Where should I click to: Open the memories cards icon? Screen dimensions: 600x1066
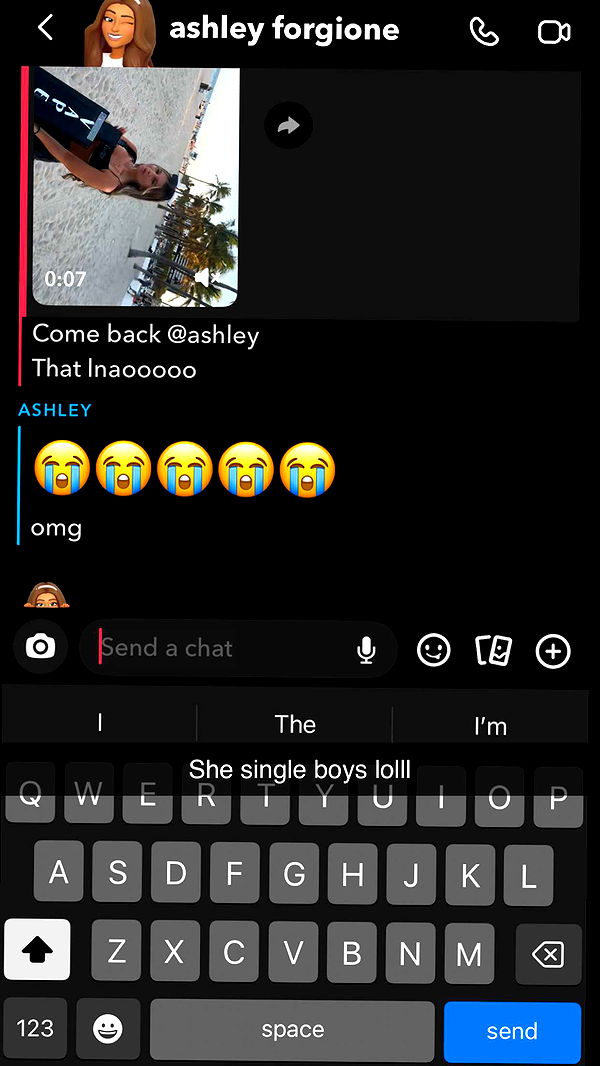(493, 651)
